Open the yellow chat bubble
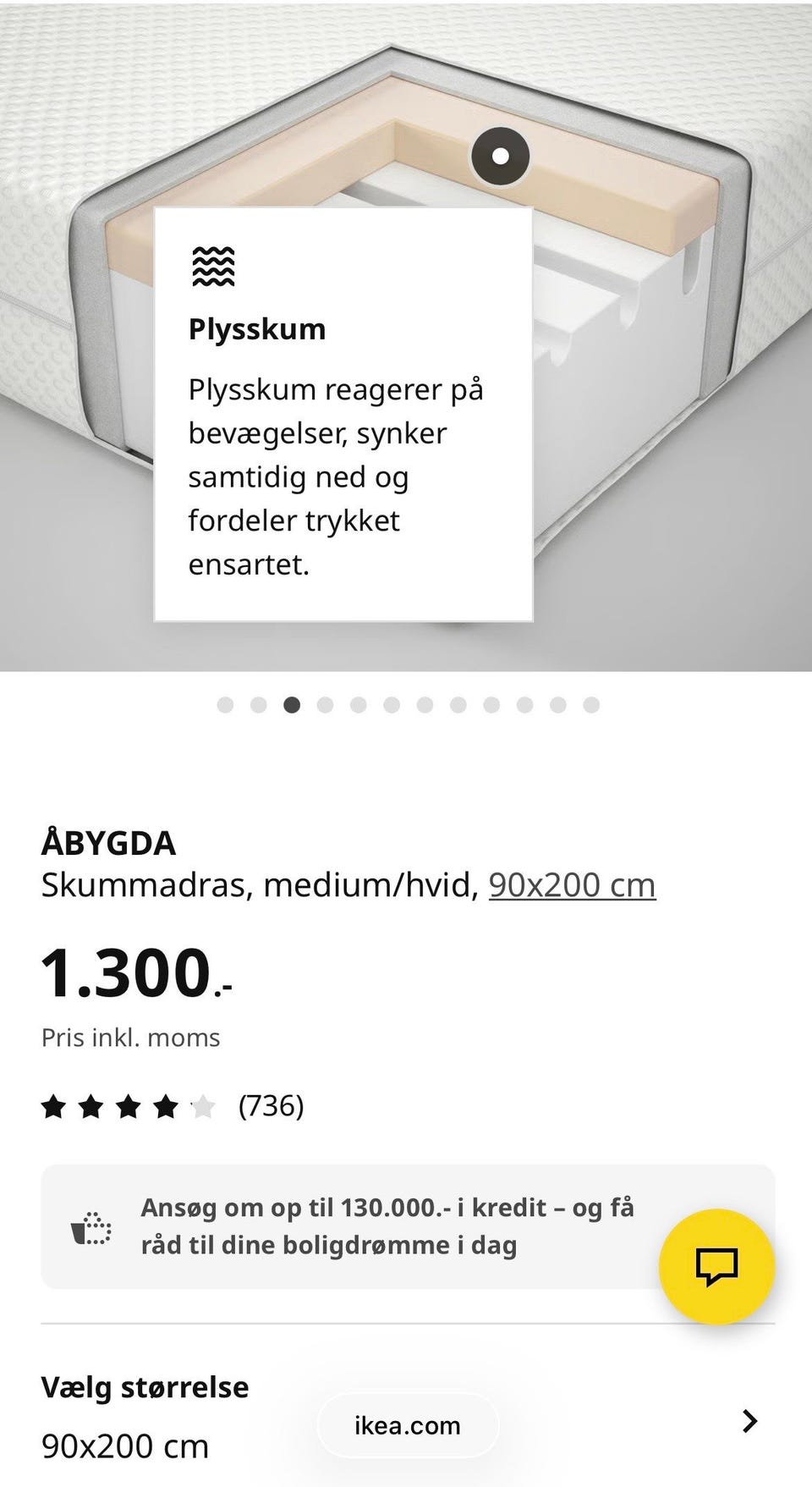Screen dimensions: 812x1487 coord(716,1264)
